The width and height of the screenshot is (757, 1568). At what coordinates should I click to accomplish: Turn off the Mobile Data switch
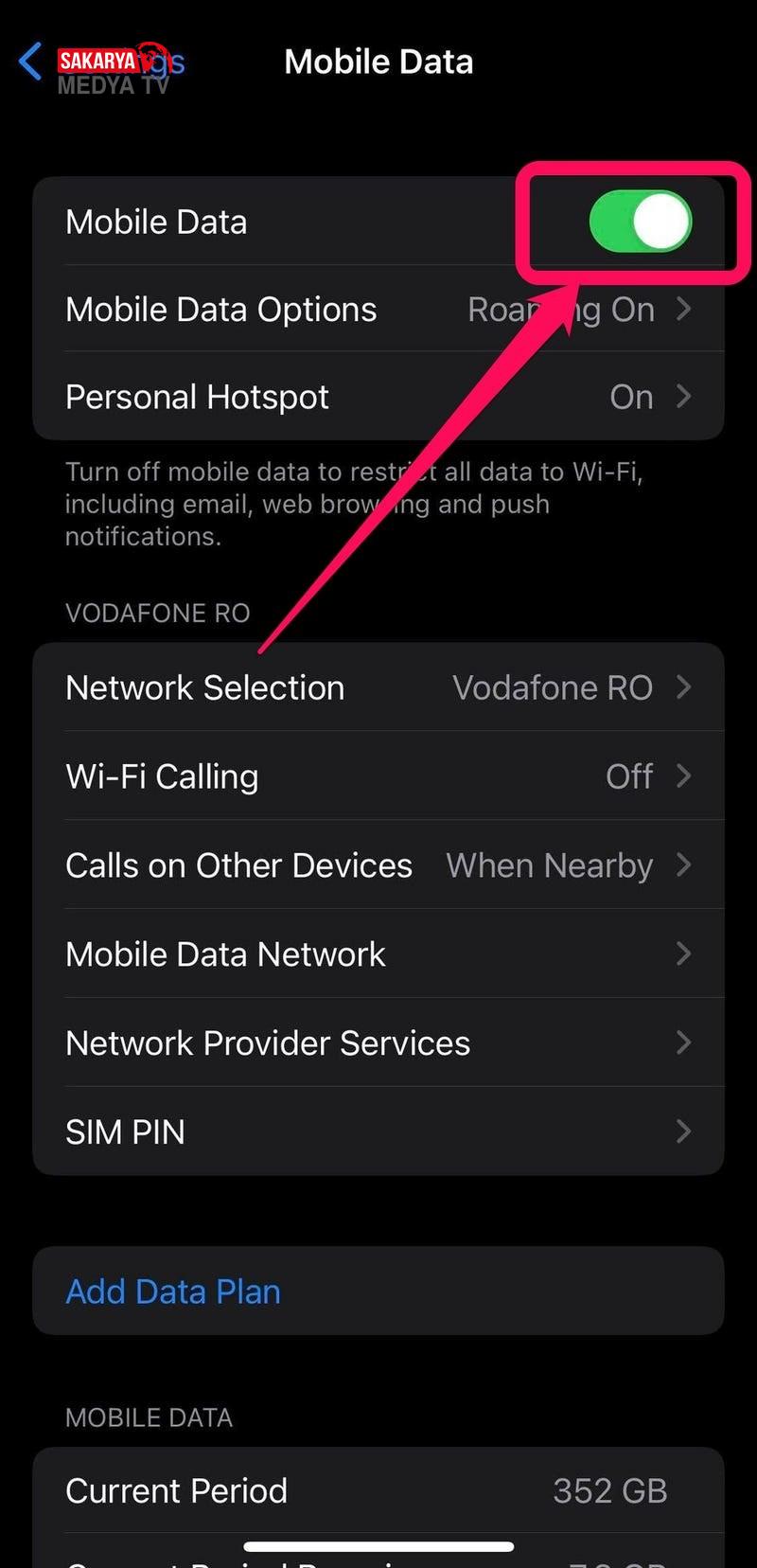click(641, 223)
